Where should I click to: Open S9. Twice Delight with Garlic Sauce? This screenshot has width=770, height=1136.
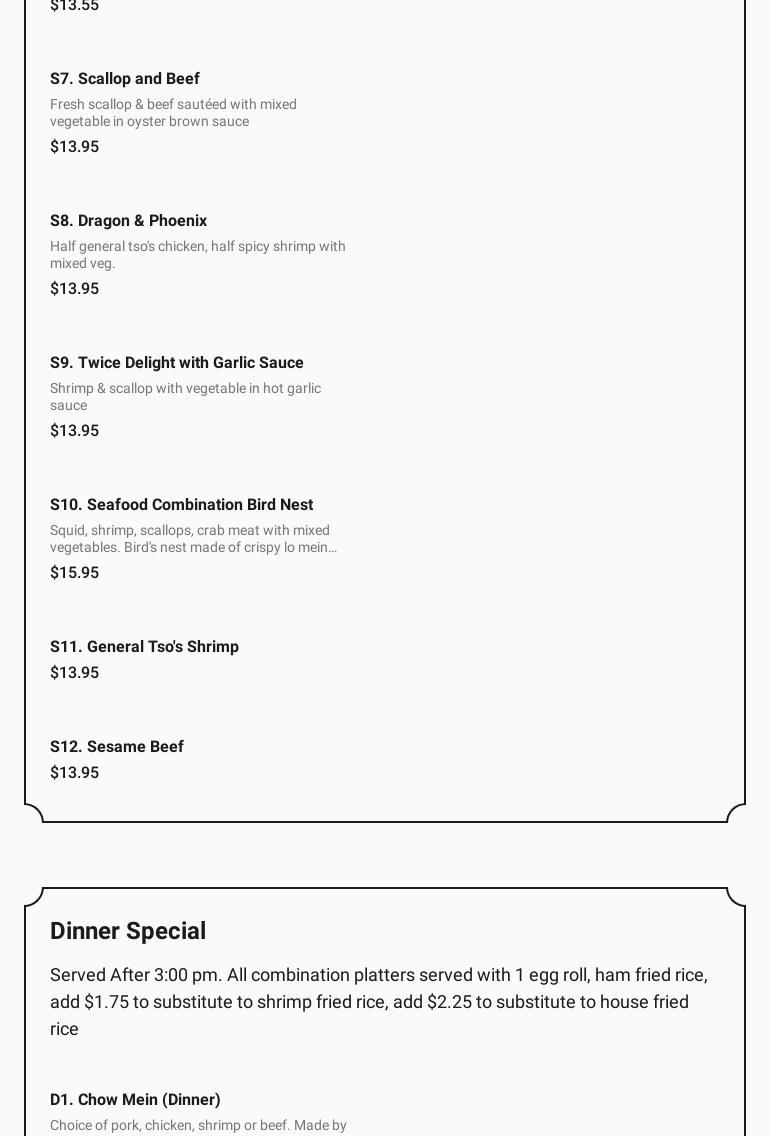(177, 363)
